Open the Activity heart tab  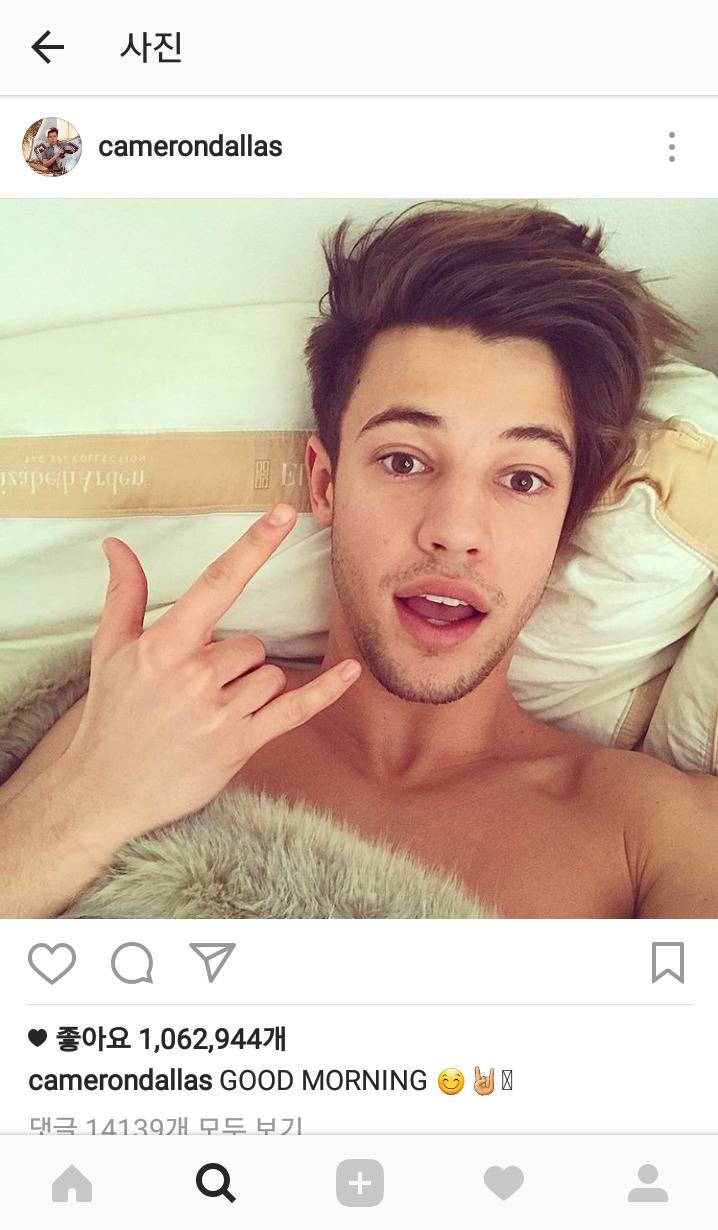click(x=503, y=1184)
